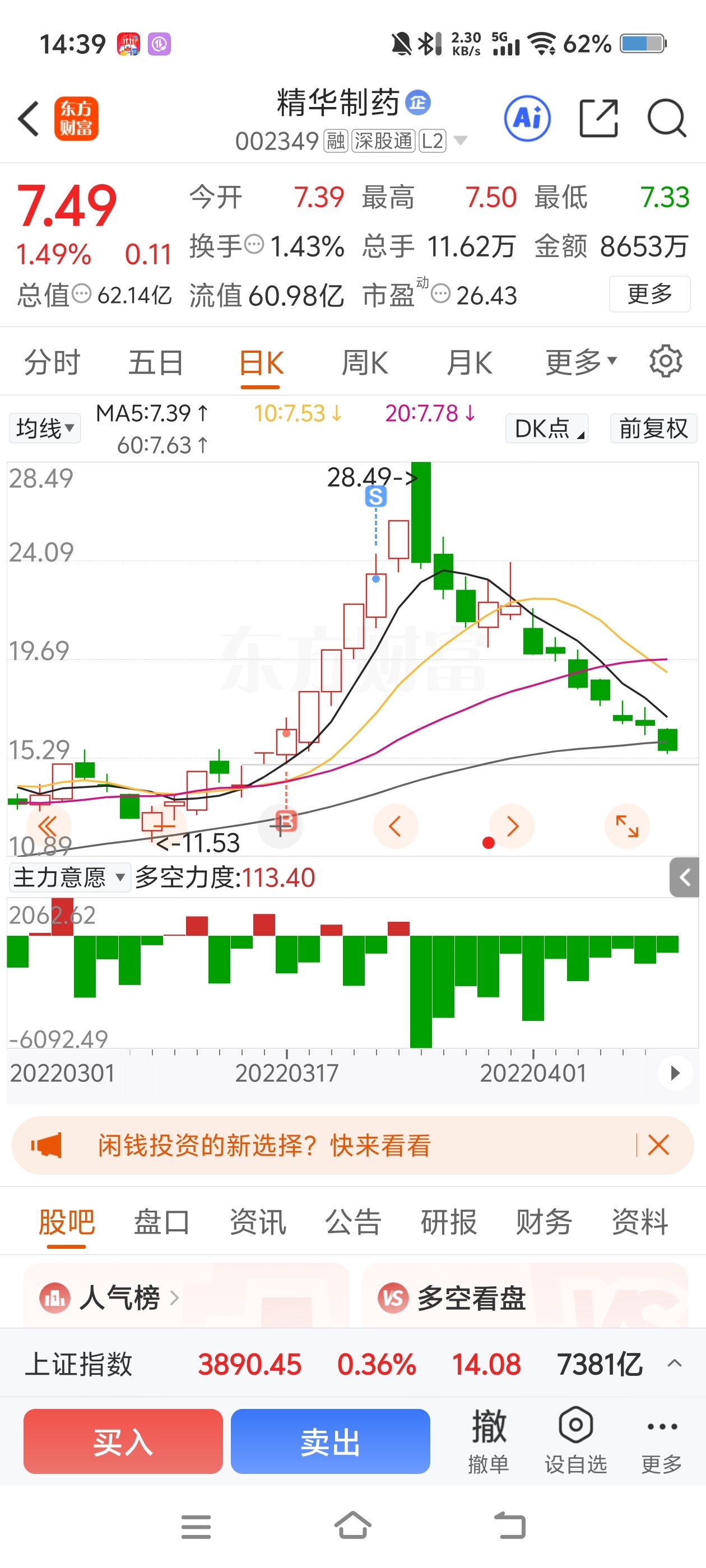Tap the blue 卖出 button
This screenshot has width=706, height=1568.
click(330, 1441)
